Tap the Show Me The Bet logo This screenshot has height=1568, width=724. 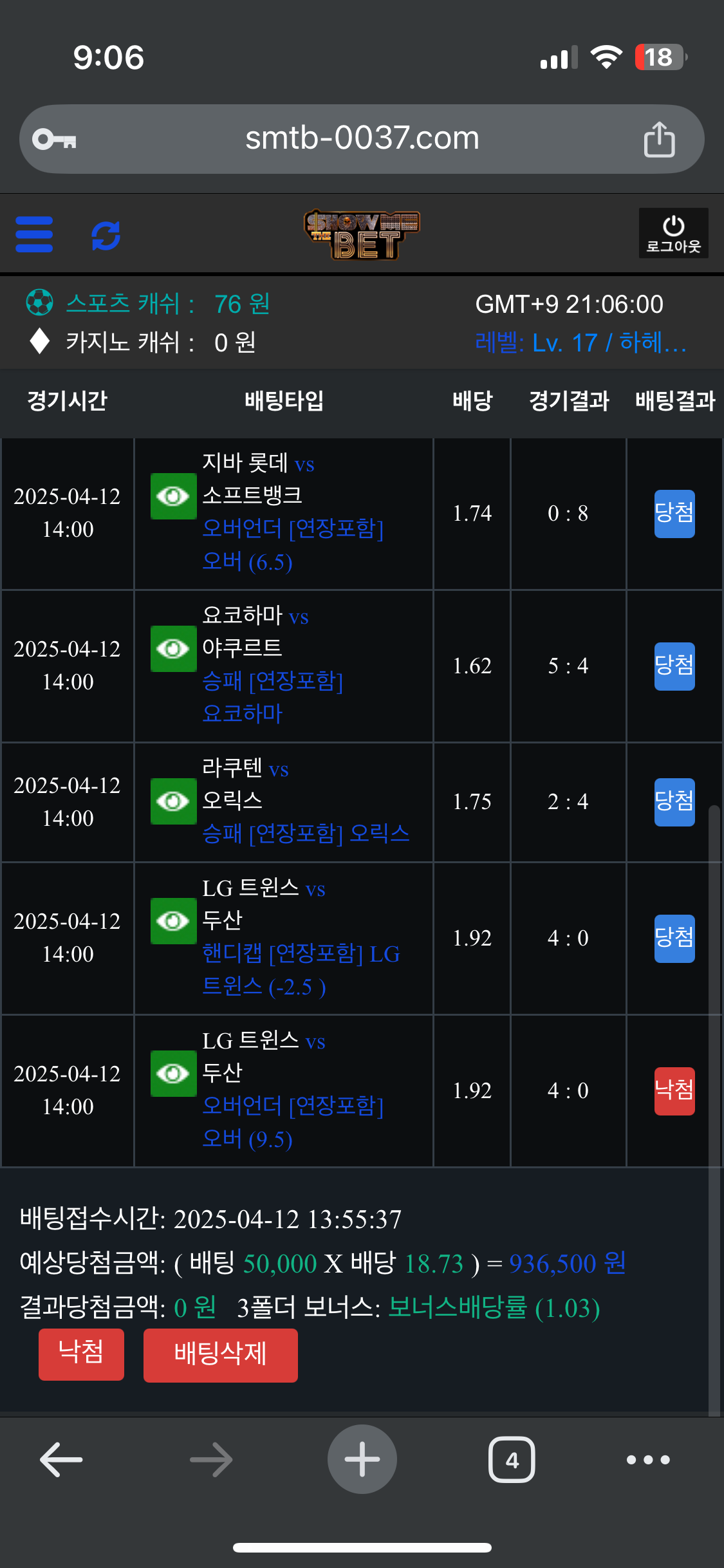point(362,234)
